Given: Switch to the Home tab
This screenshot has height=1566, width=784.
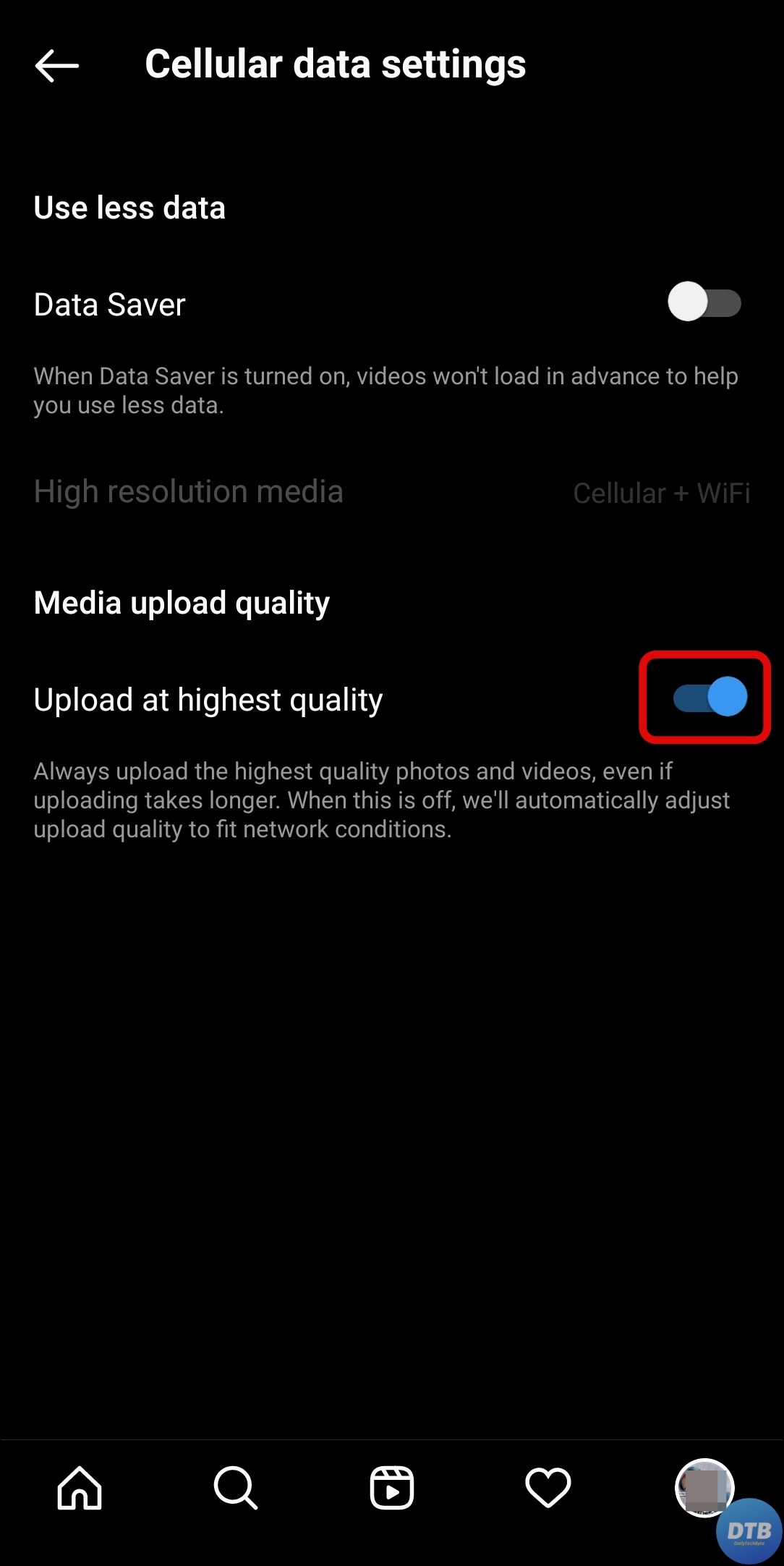Looking at the screenshot, I should 80,1488.
